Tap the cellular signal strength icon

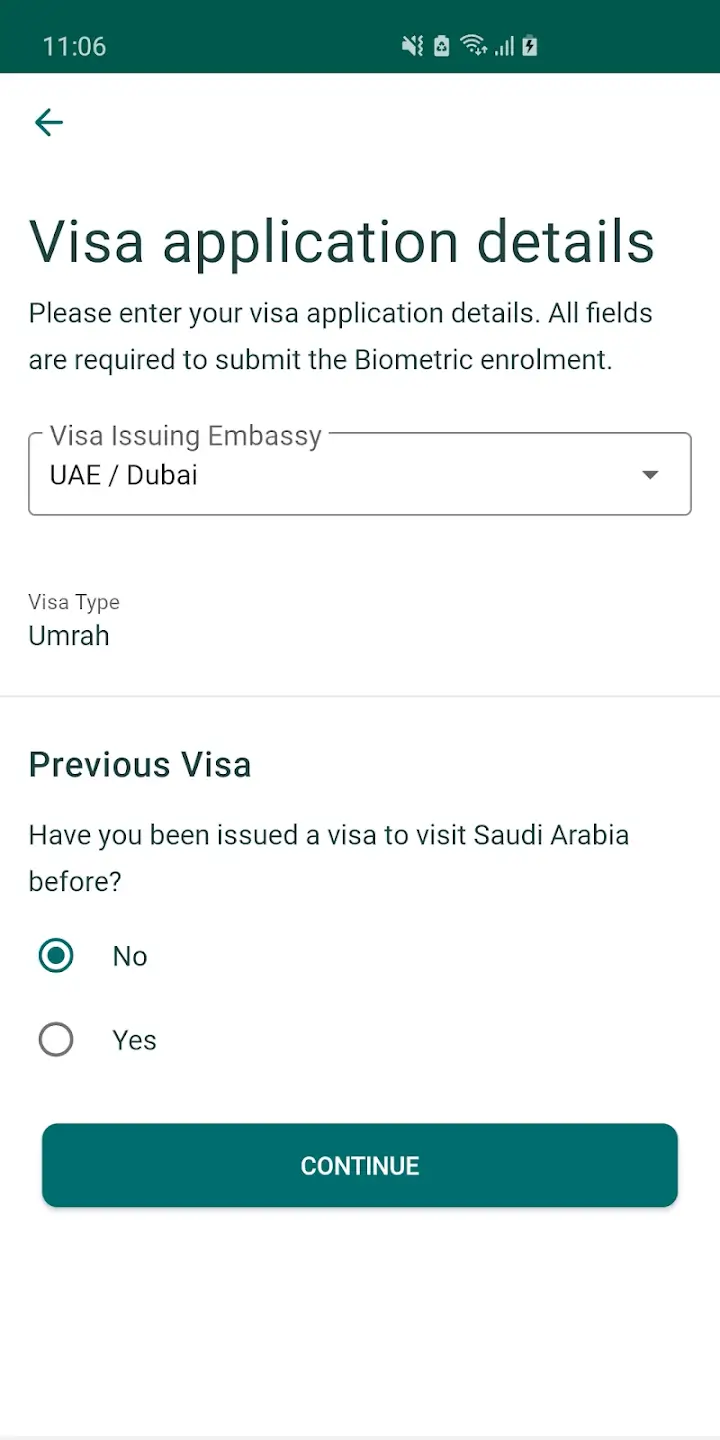pyautogui.click(x=503, y=45)
